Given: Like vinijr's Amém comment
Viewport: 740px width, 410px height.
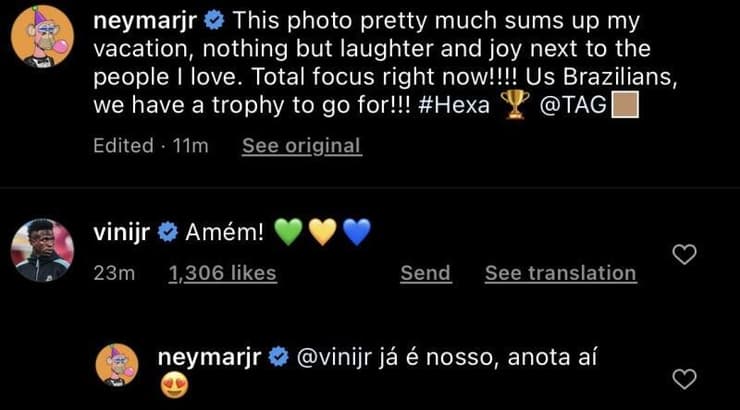Looking at the screenshot, I should click(683, 254).
